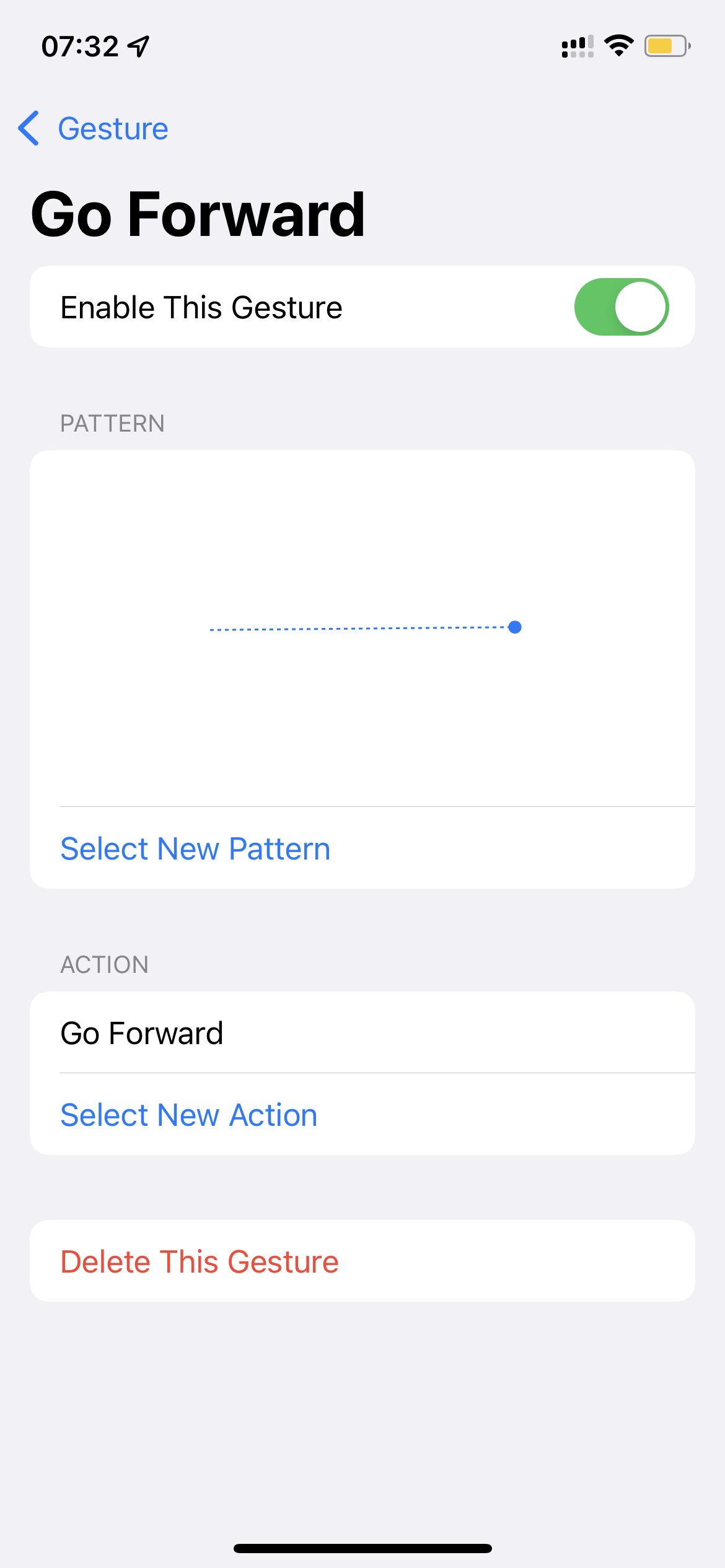
Task: Disable the Enable This Gesture switch
Action: [x=621, y=307]
